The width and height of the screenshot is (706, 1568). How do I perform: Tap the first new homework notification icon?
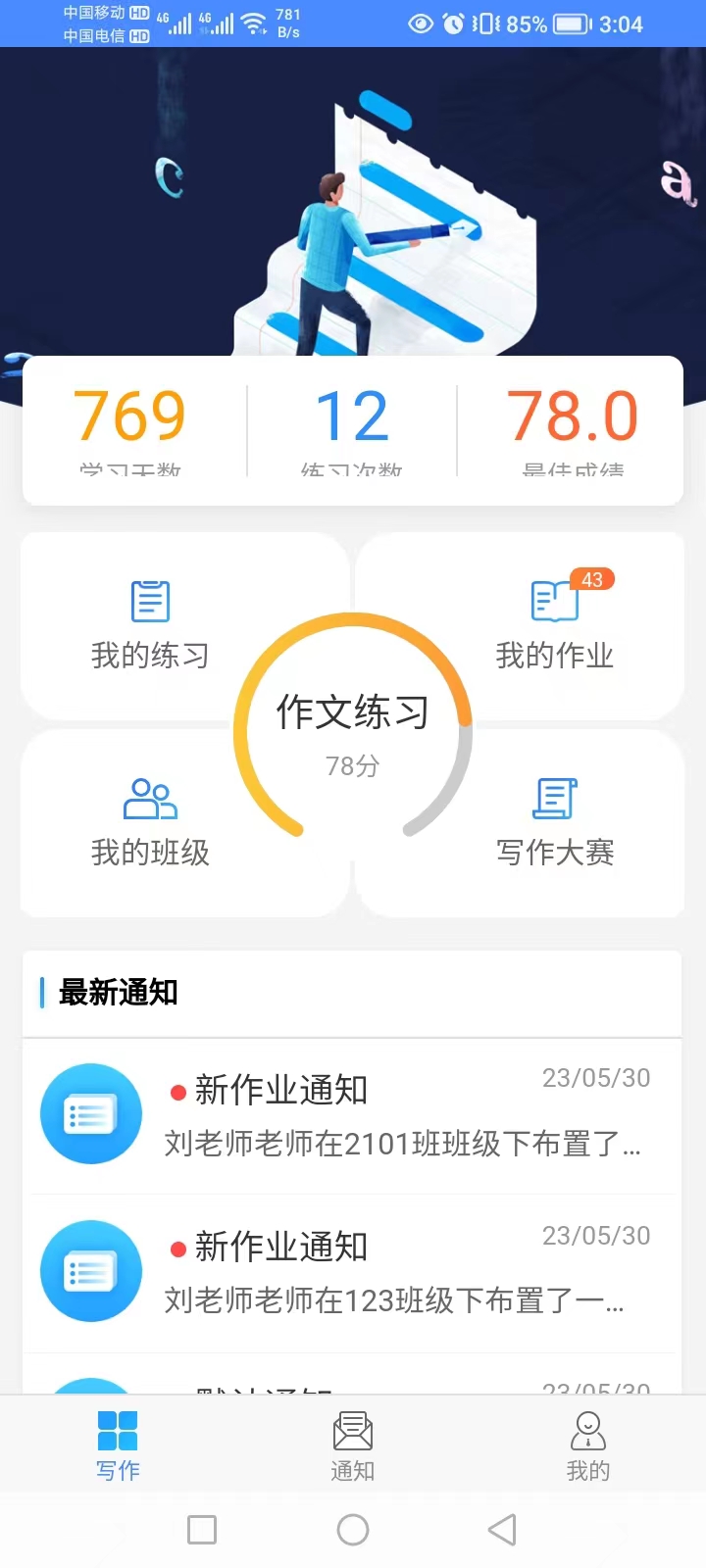coord(90,1113)
